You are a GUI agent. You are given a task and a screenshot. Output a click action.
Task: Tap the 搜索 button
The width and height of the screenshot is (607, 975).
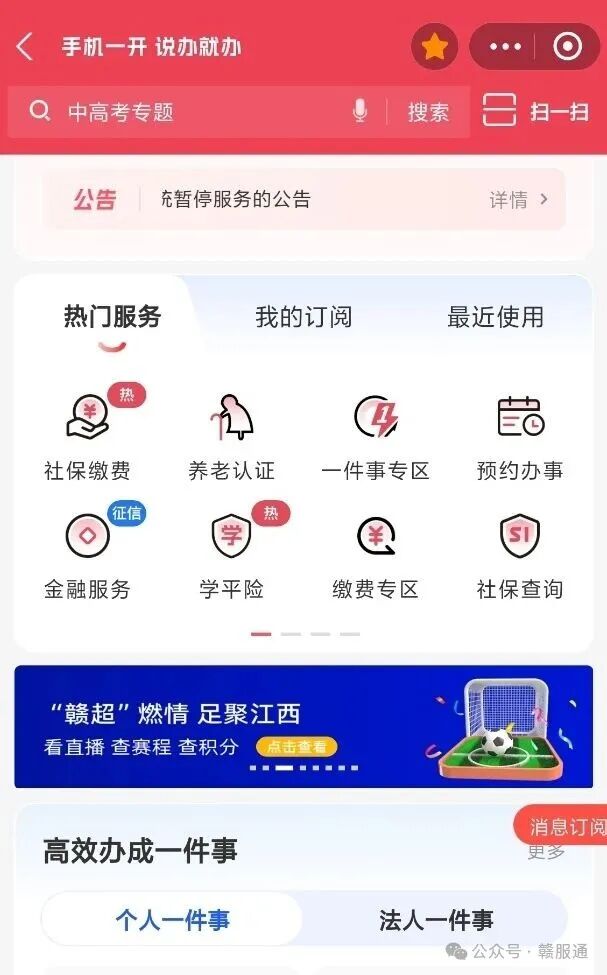tap(428, 112)
